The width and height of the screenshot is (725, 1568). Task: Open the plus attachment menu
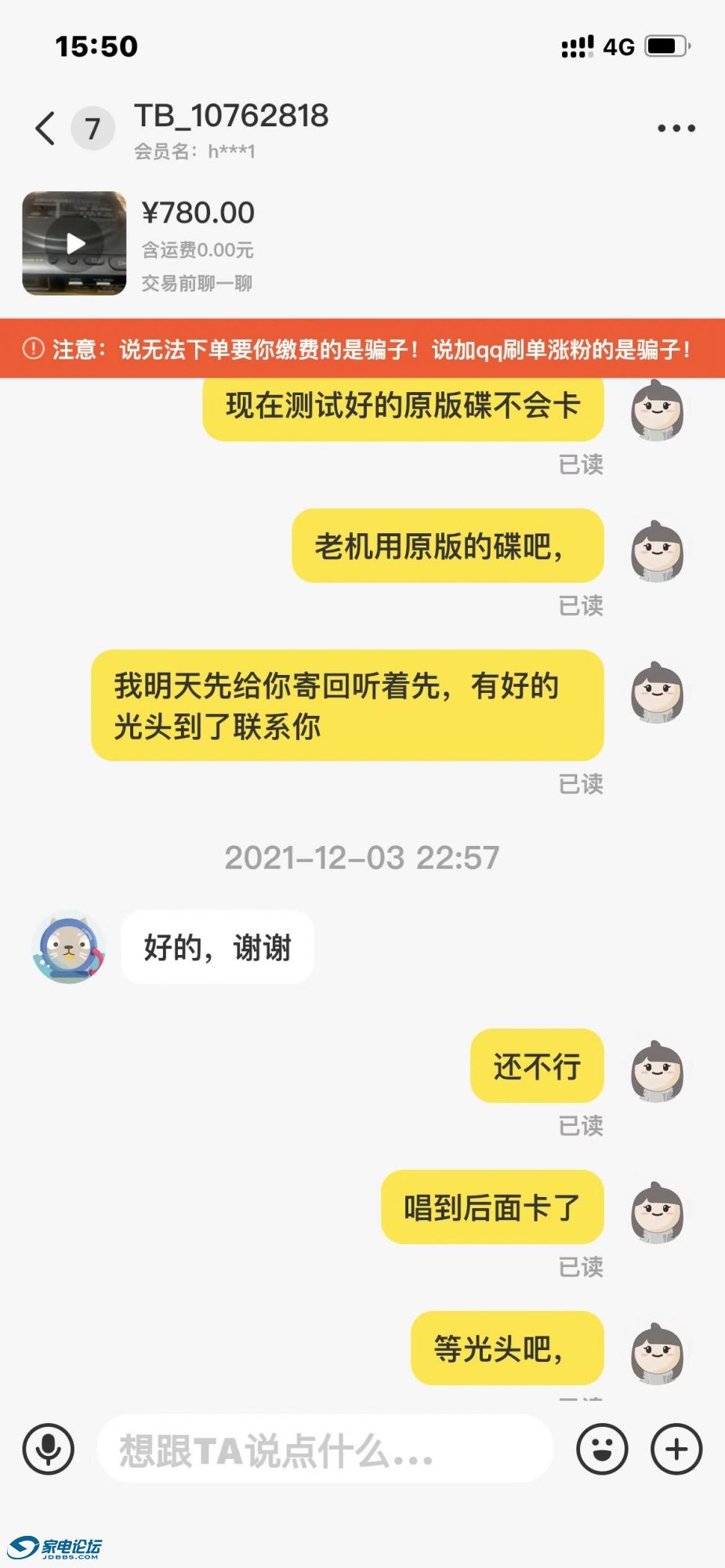point(676,1449)
